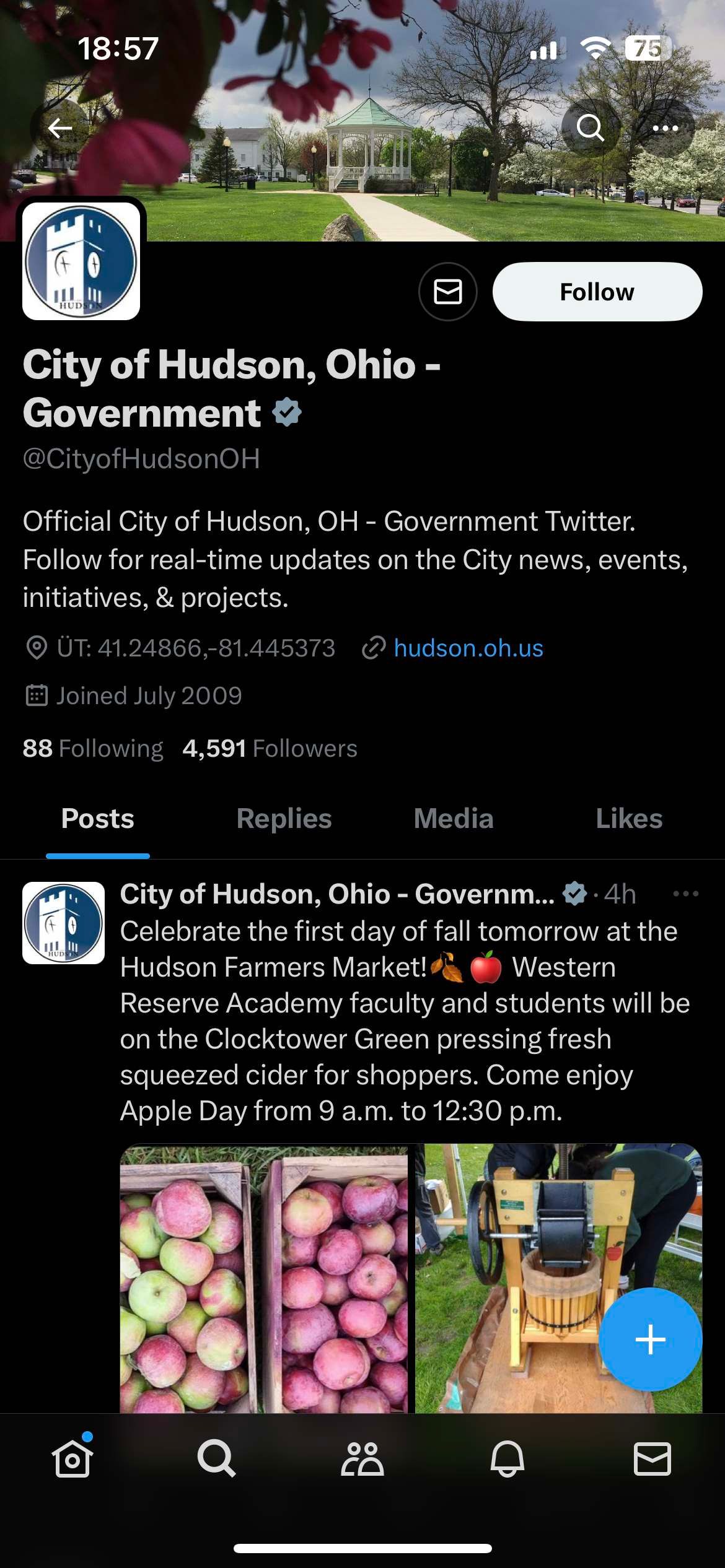725x1568 pixels.
Task: Search this profile's posts
Action: tap(590, 128)
